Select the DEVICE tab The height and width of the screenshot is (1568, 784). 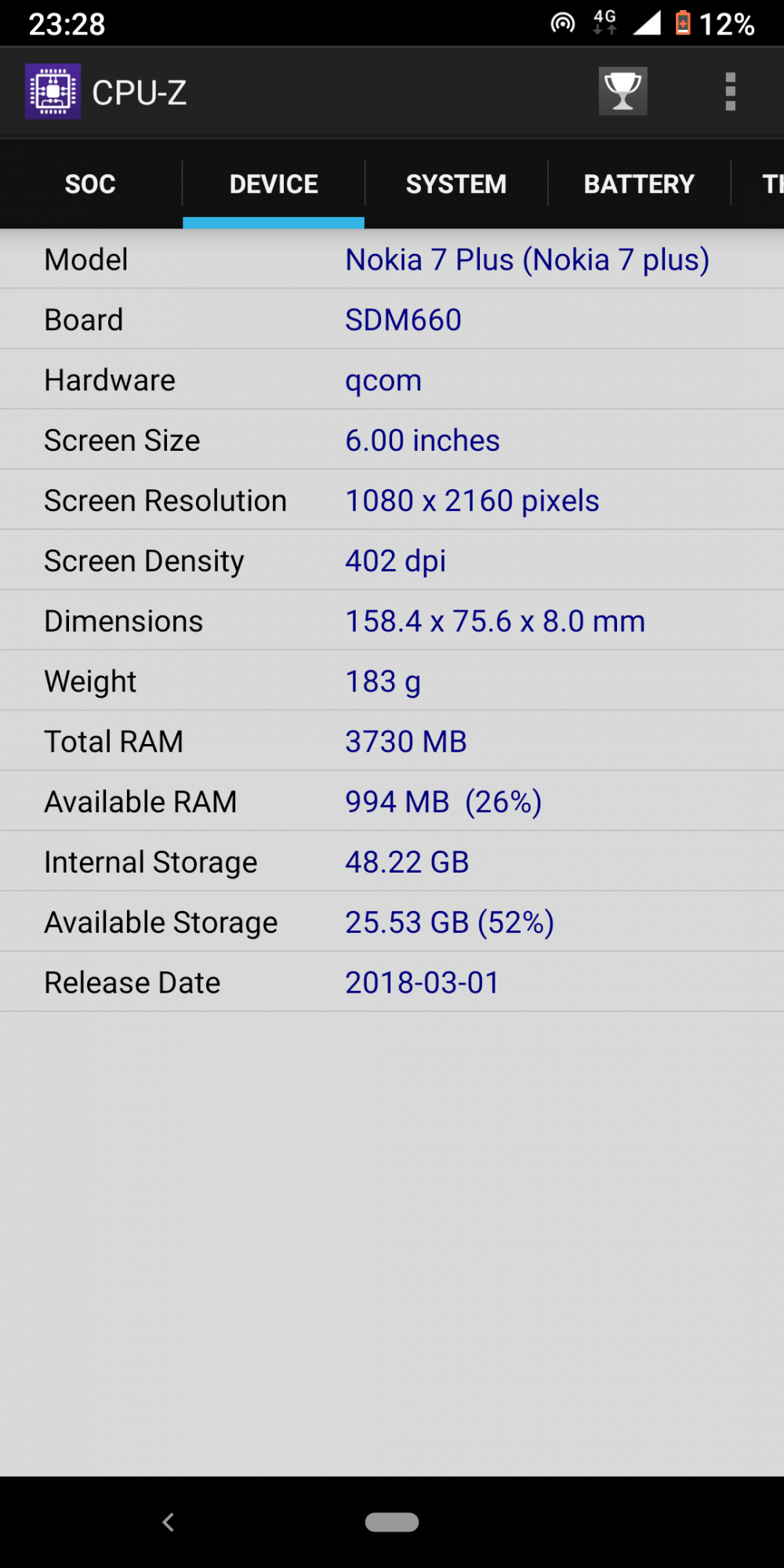(274, 183)
